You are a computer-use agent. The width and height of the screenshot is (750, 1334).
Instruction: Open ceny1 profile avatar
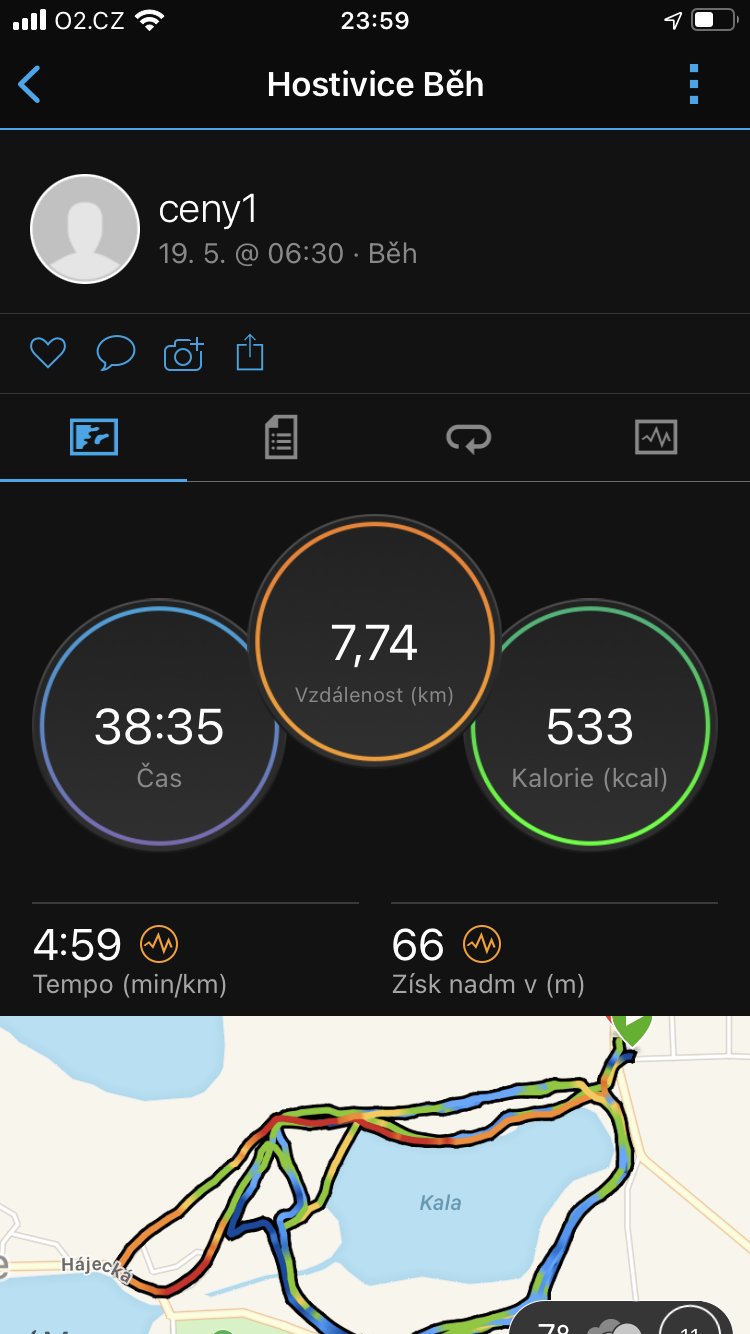85,229
